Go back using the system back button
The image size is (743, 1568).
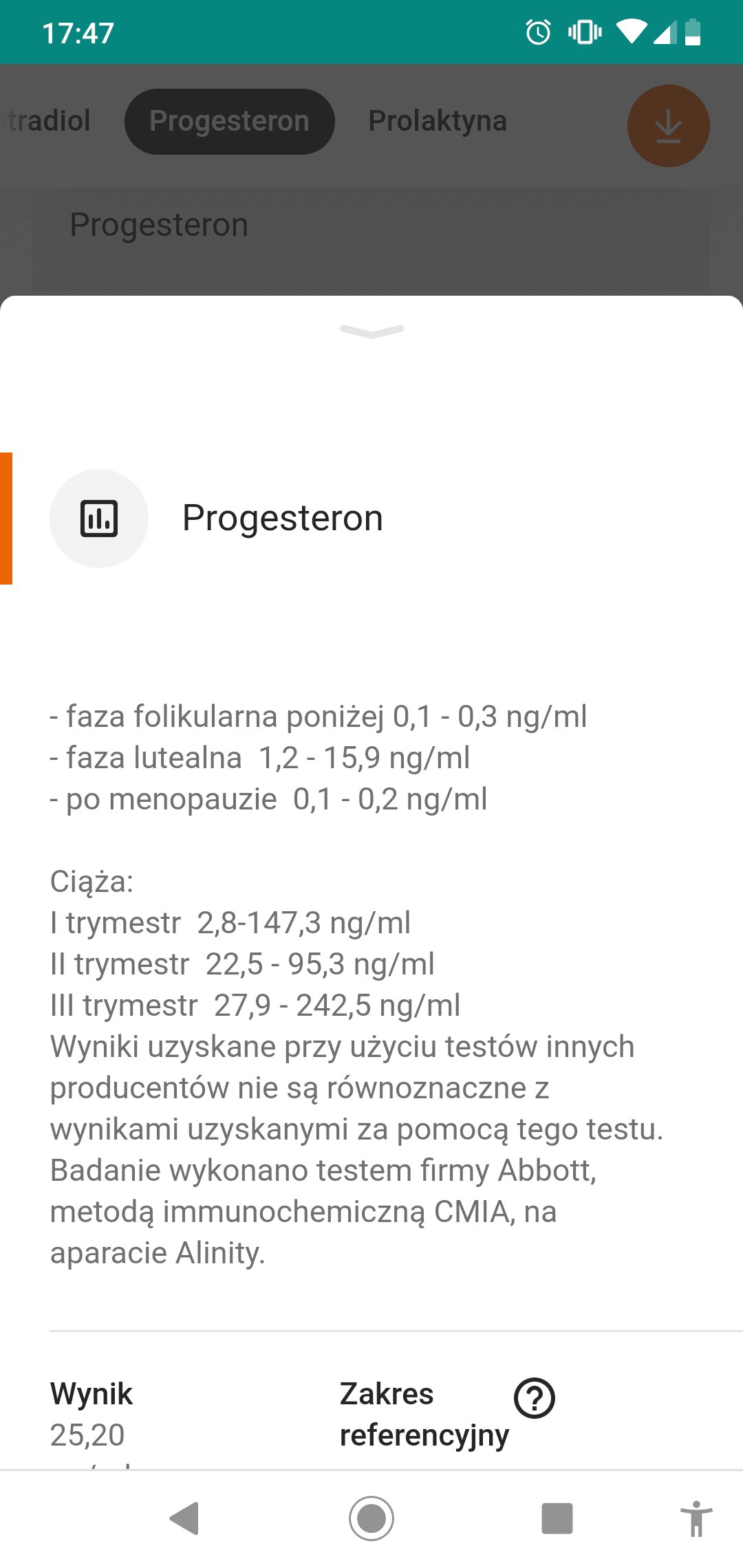pyautogui.click(x=184, y=1518)
